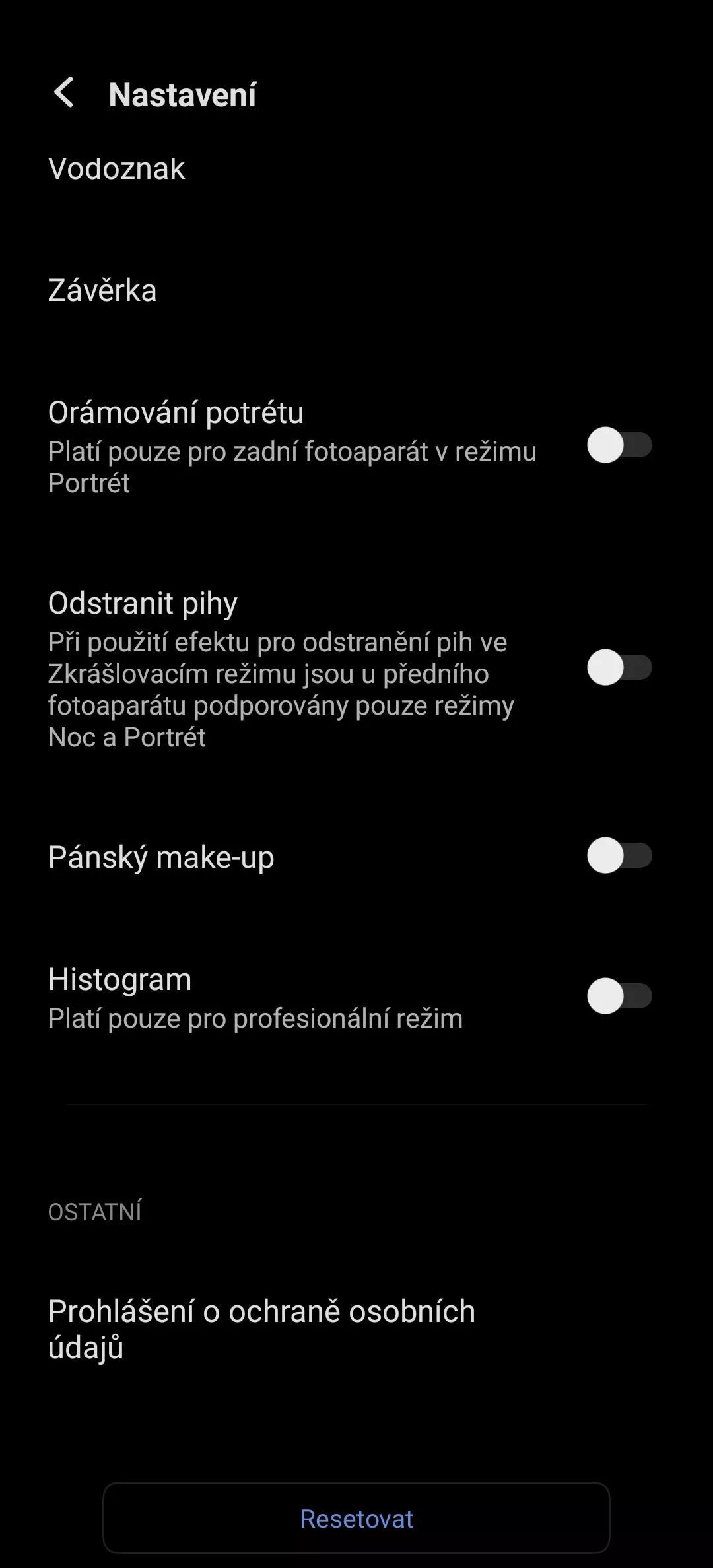
Task: Open the Vodoznak setting
Action: point(356,169)
